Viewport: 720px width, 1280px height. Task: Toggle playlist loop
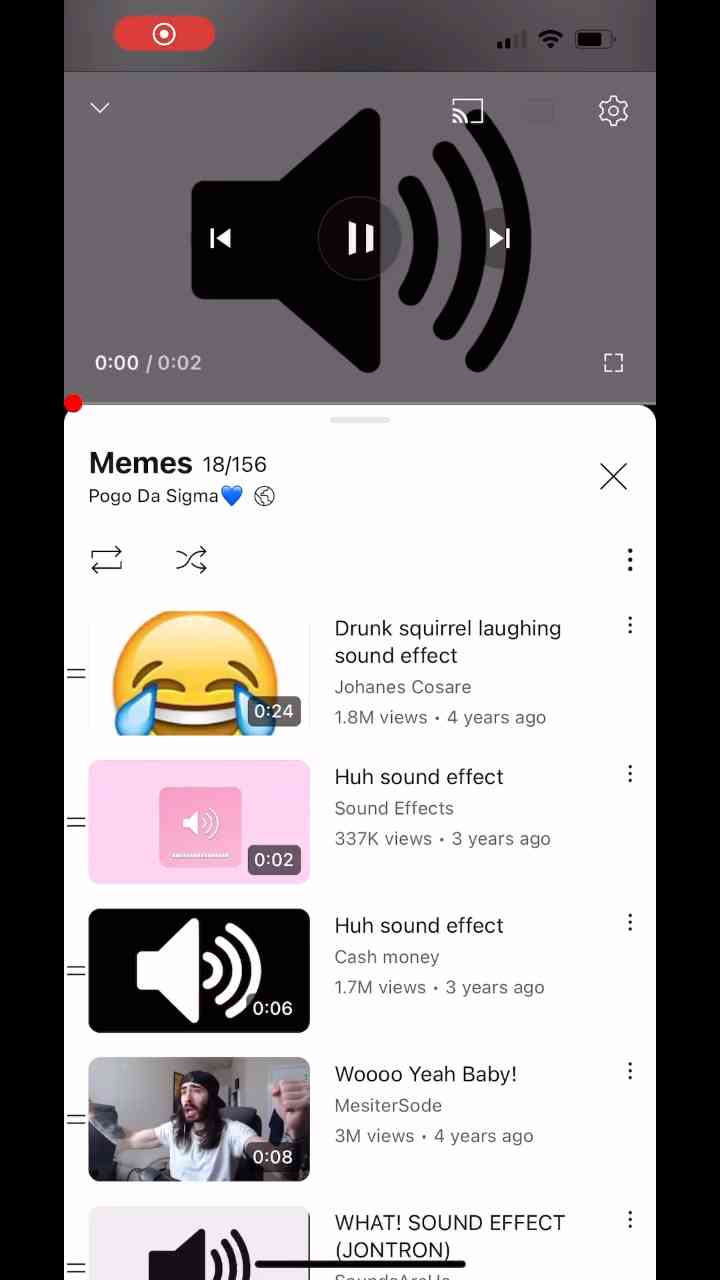pos(107,559)
